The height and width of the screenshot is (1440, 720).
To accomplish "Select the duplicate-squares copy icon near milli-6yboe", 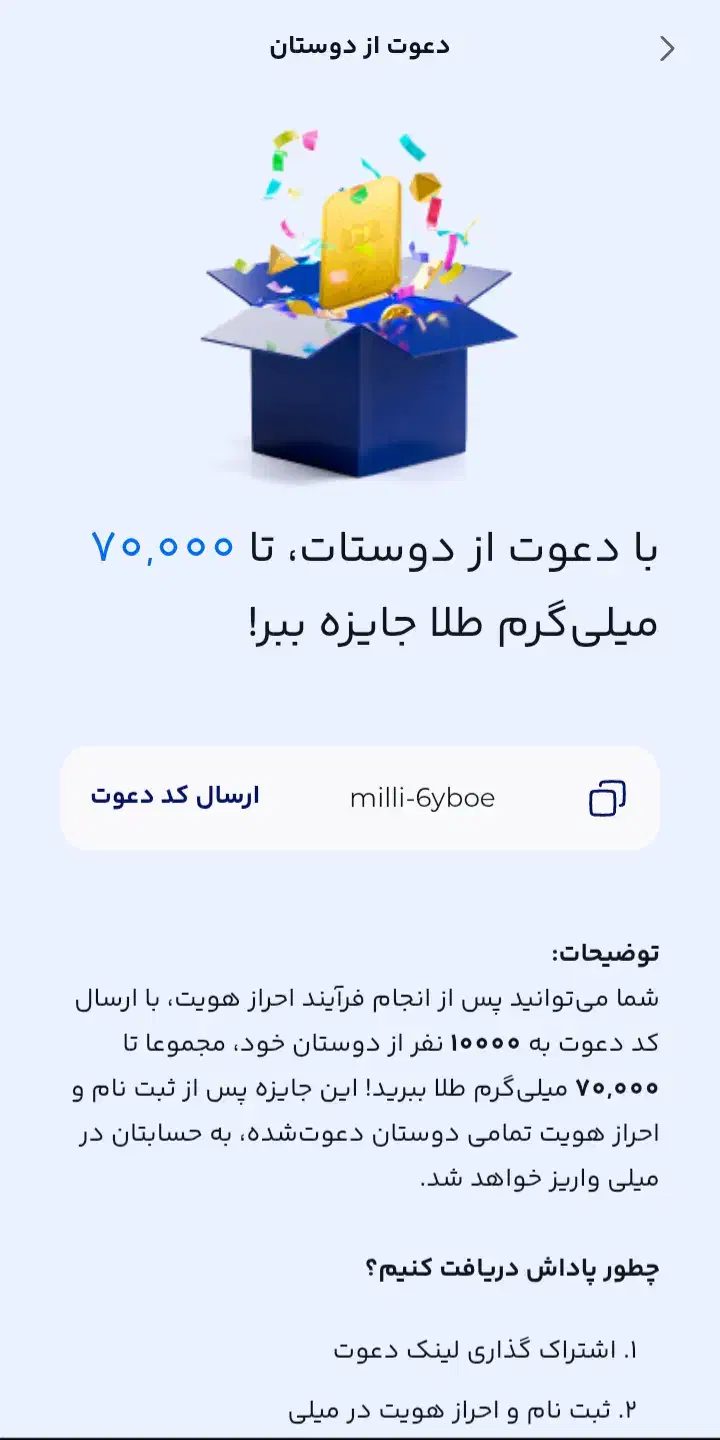I will [x=607, y=797].
